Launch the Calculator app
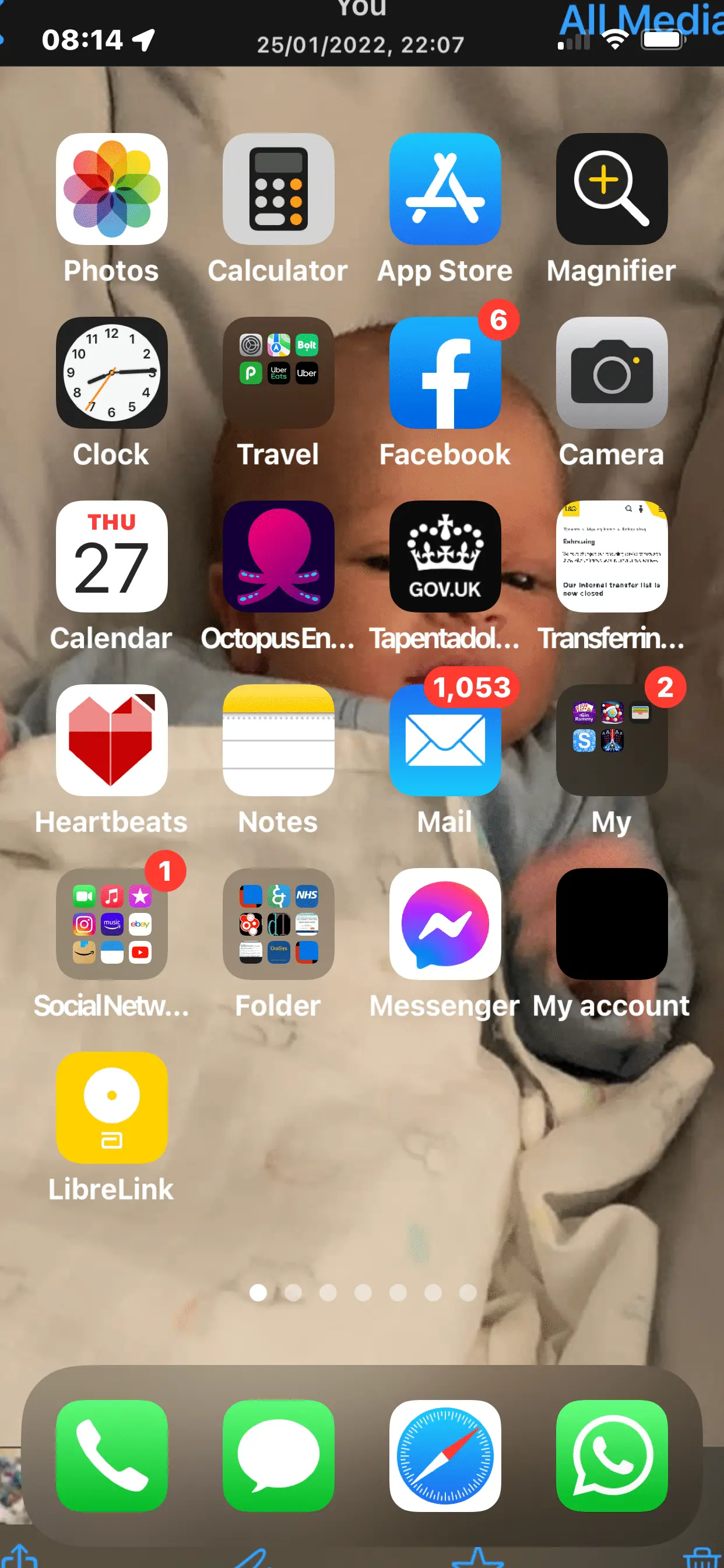724x1568 pixels. click(278, 188)
